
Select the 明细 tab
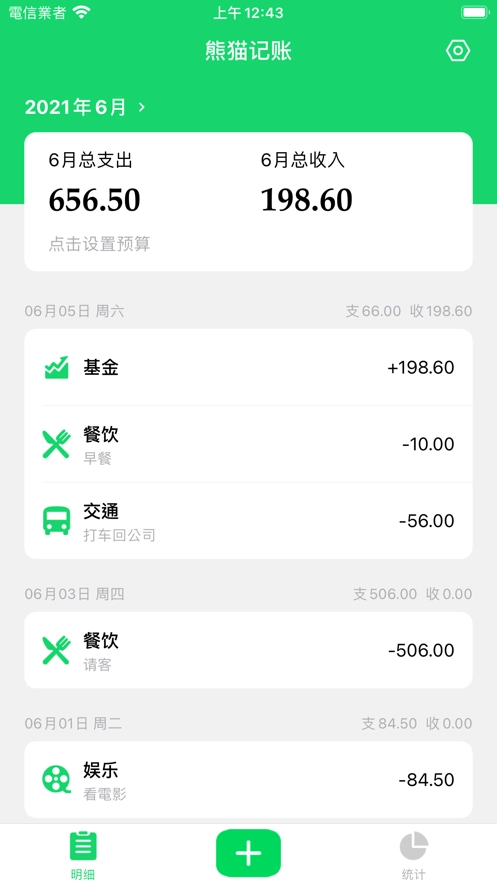click(x=83, y=856)
